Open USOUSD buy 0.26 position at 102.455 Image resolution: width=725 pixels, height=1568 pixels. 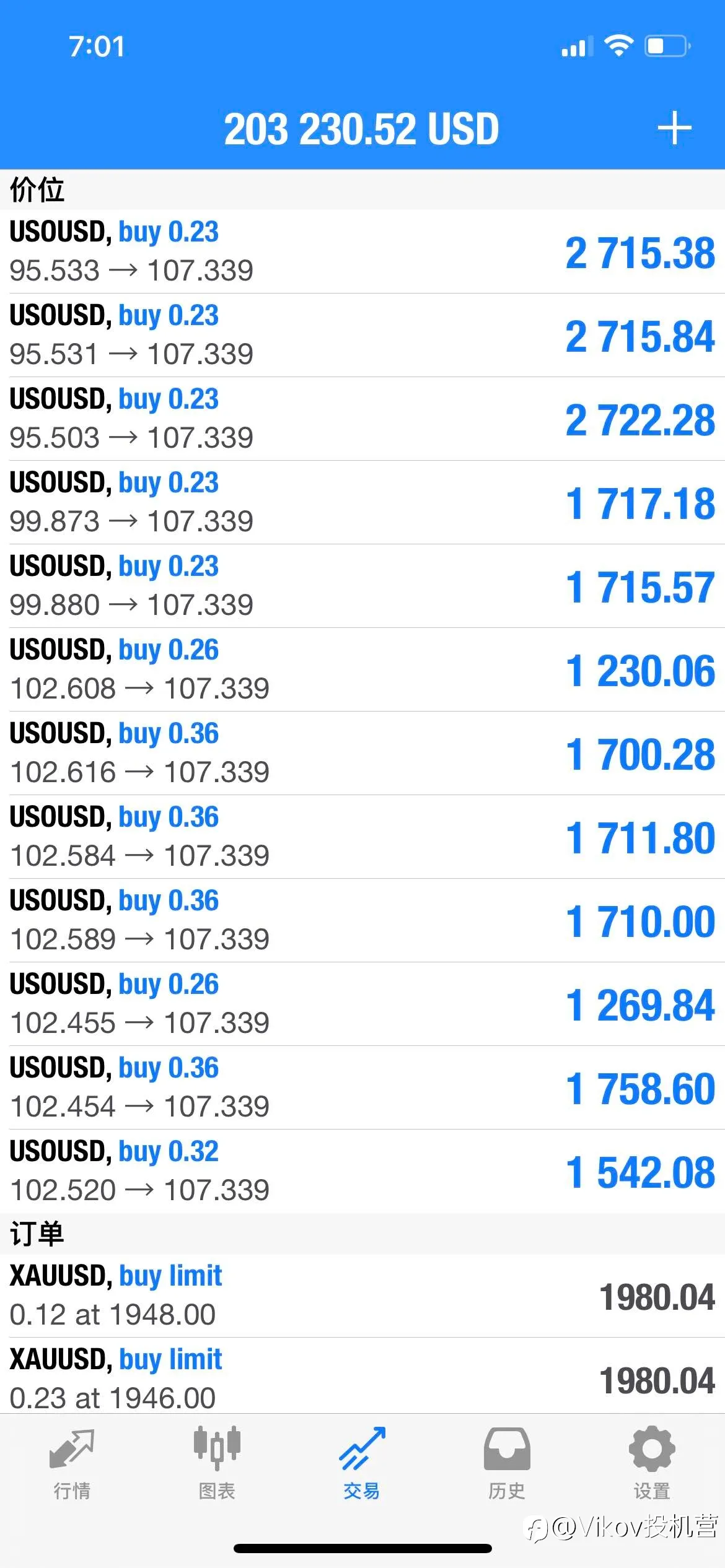pos(362,1004)
